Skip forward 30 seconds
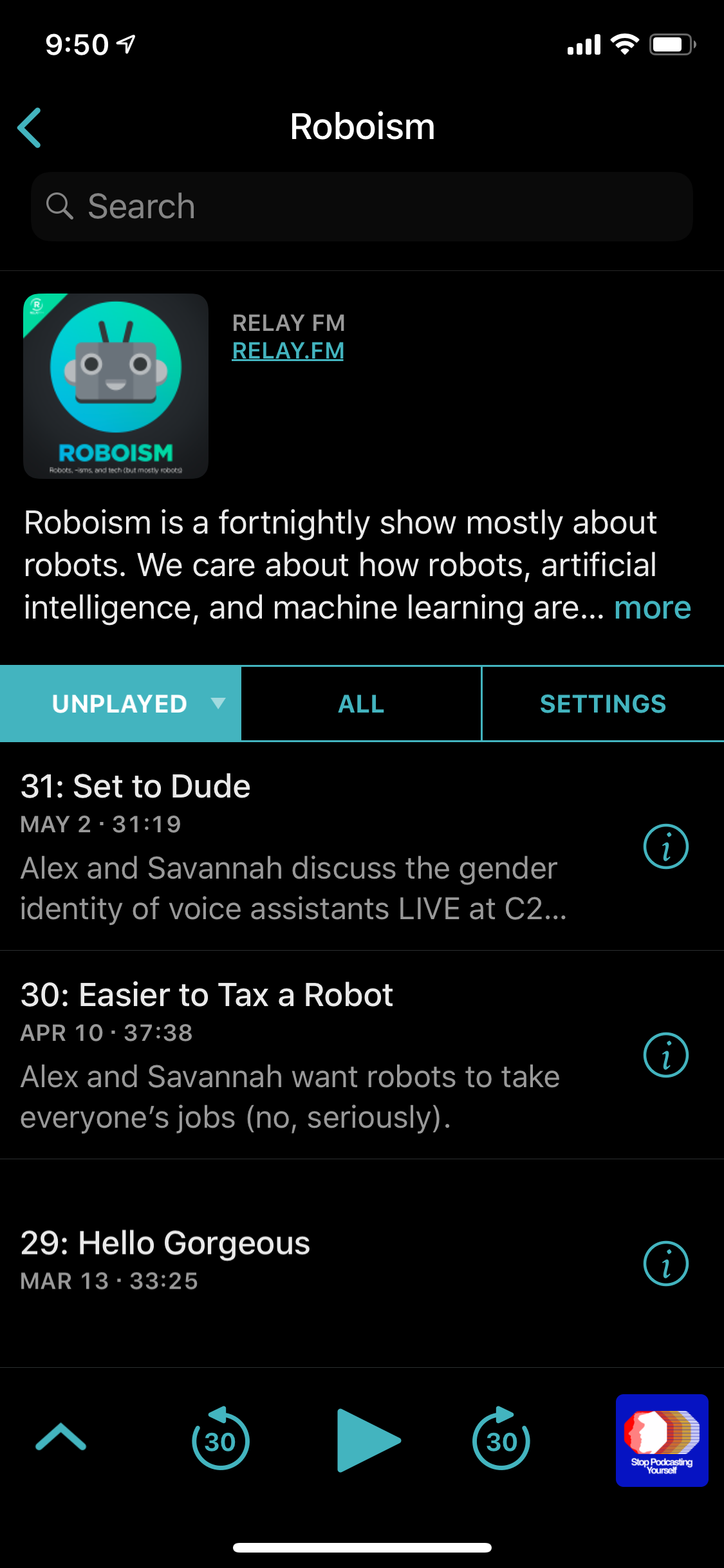Viewport: 724px width, 1568px height. (501, 1439)
